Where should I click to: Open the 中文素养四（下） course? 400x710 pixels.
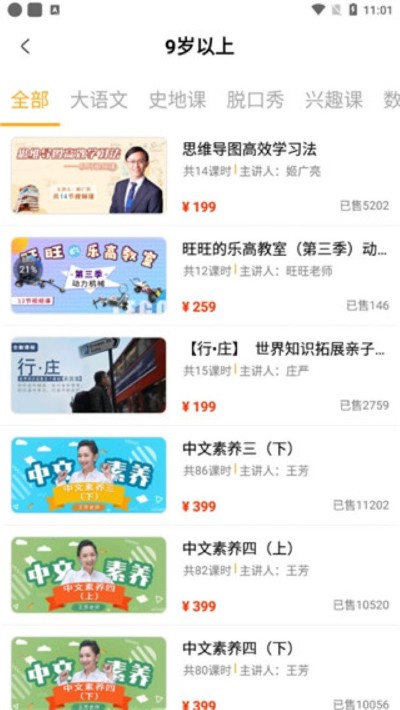coord(200,667)
